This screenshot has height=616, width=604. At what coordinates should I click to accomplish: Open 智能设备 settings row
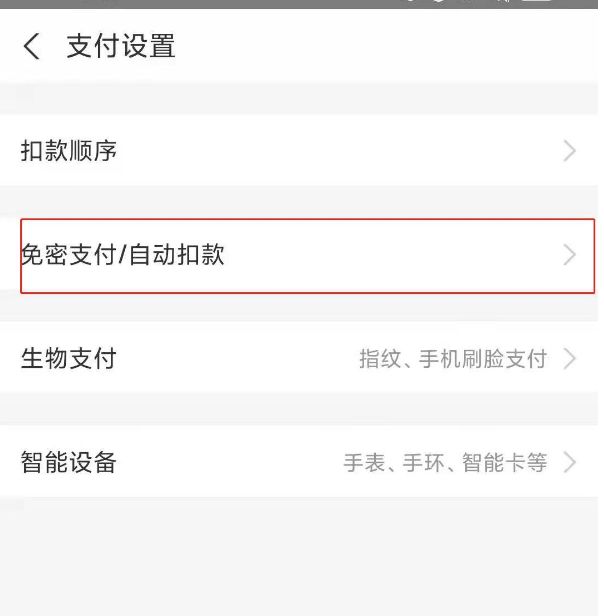[x=300, y=463]
